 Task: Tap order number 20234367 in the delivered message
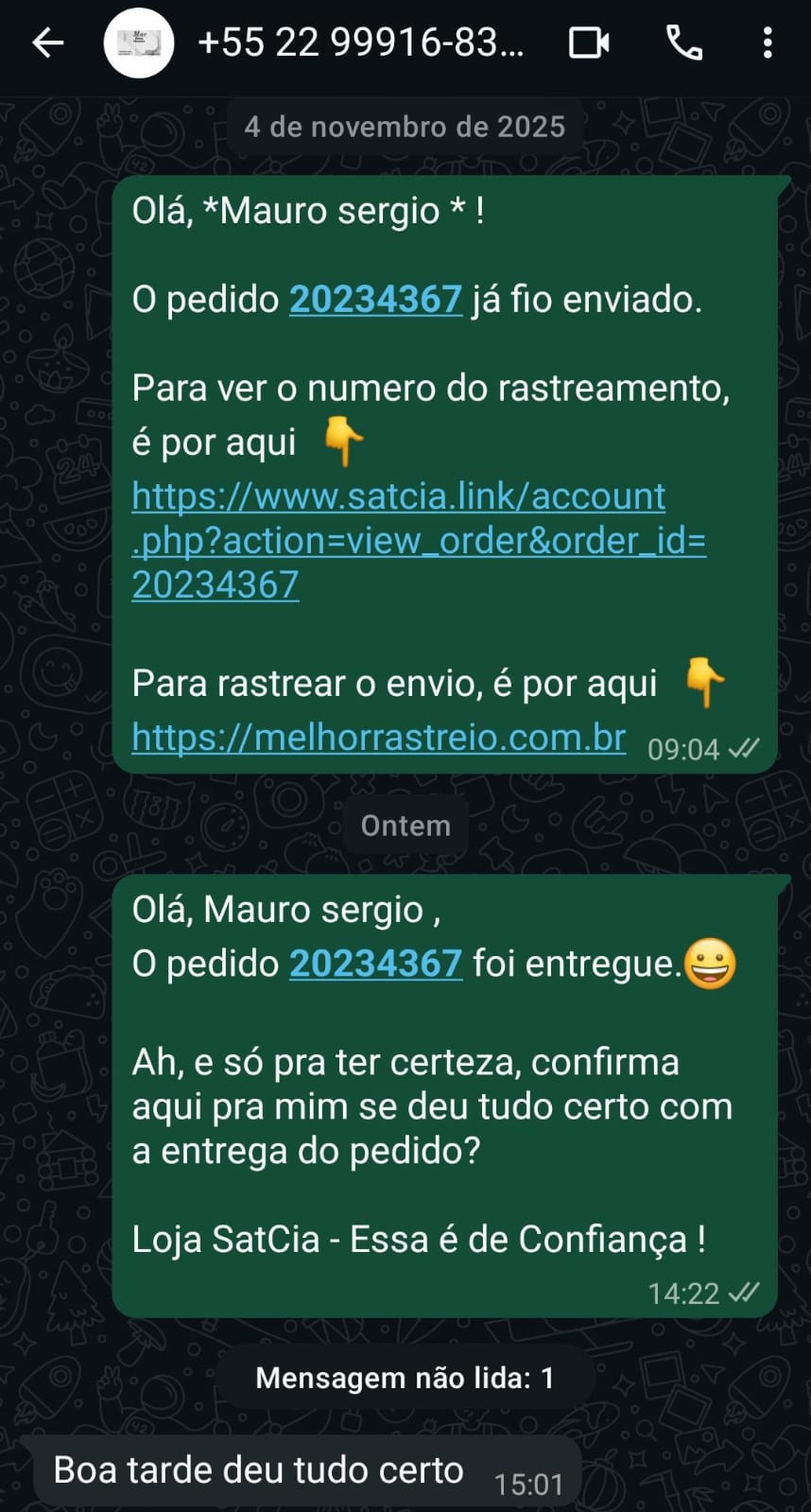375,964
